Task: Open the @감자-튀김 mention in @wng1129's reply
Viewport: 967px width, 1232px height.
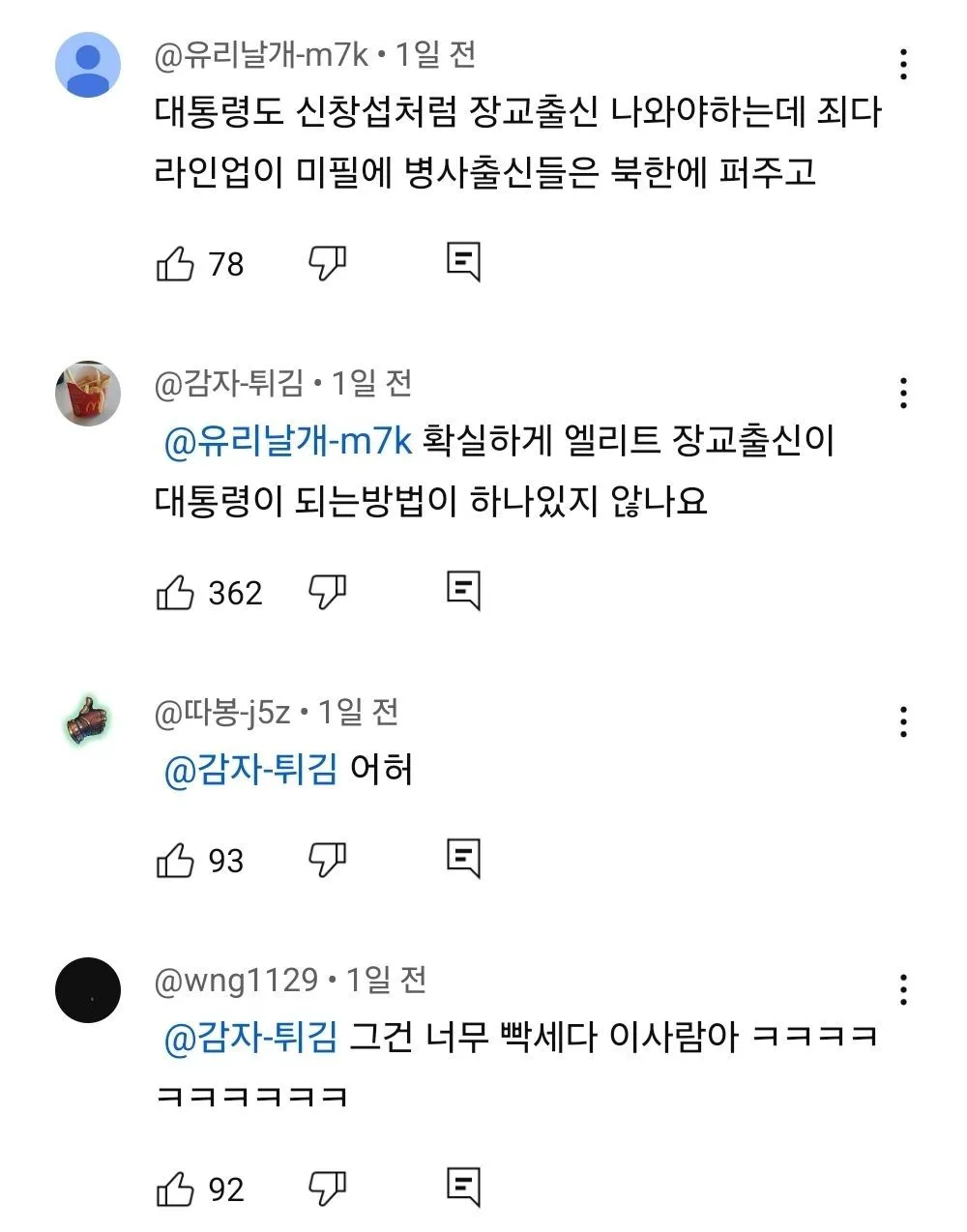Action: pos(250,1039)
